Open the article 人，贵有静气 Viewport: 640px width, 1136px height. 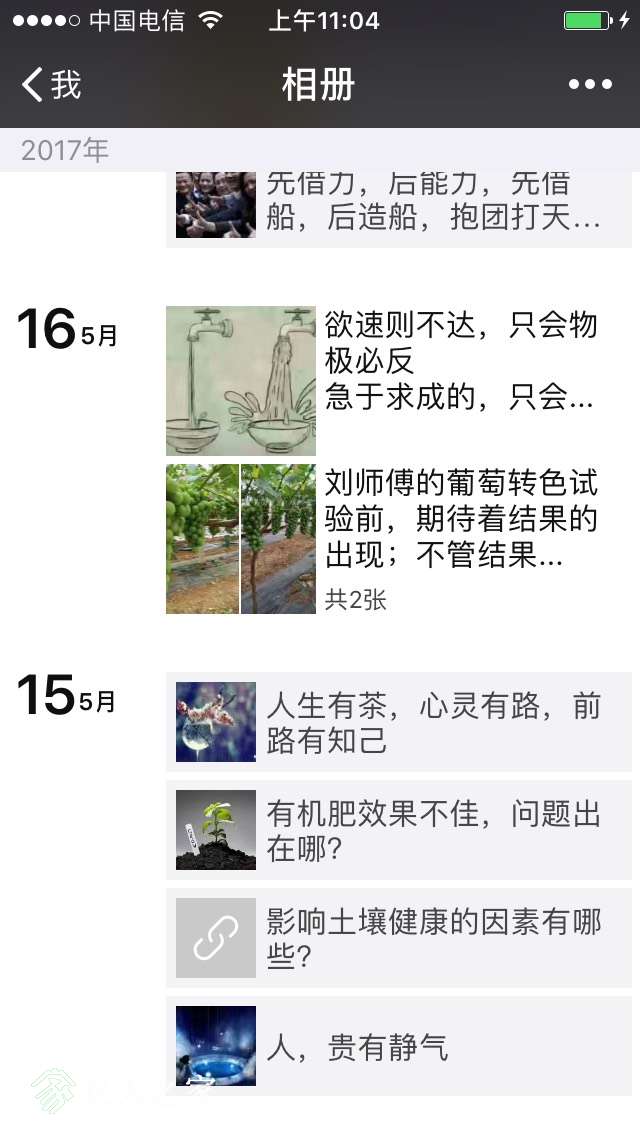[398, 1046]
